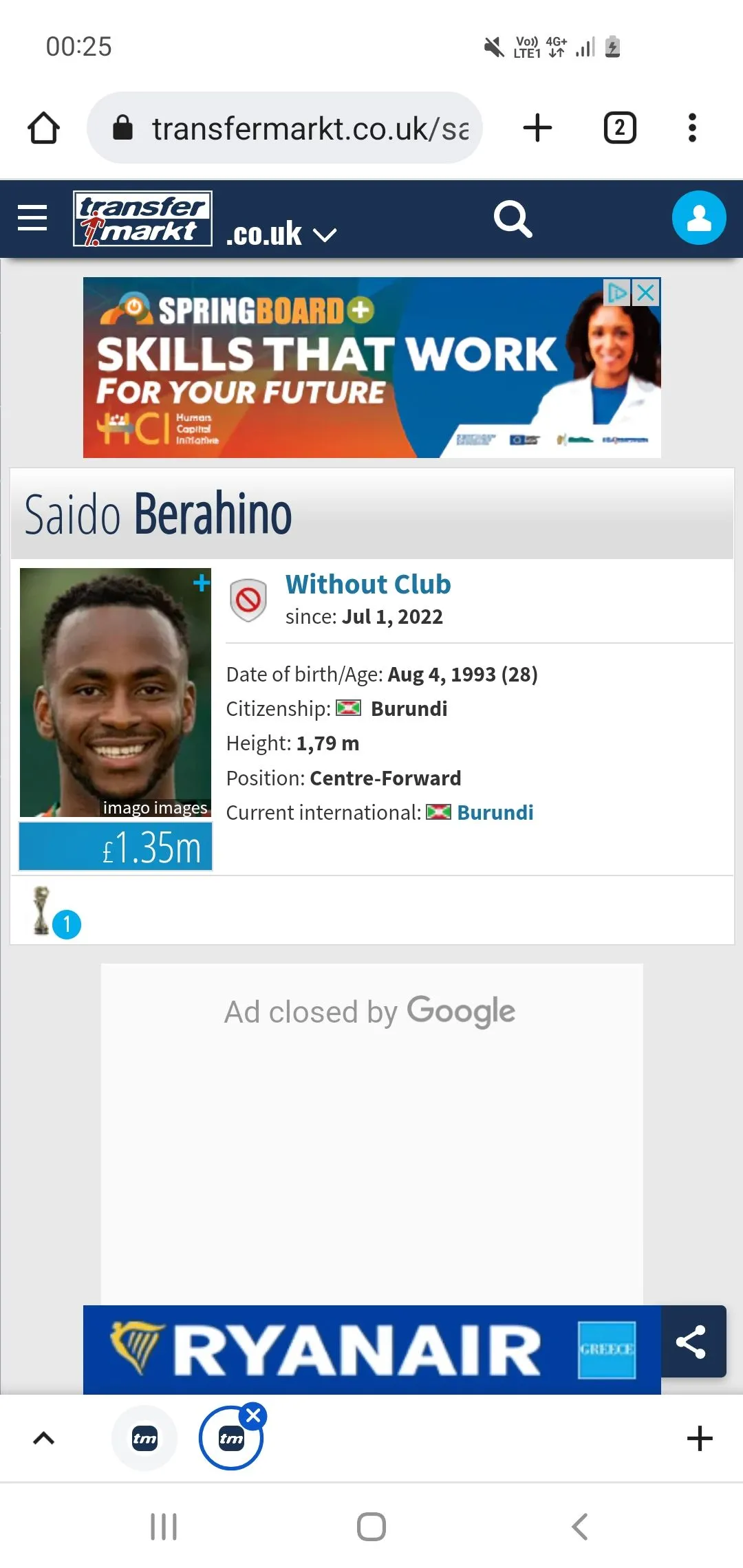Open the Without Club link

[368, 585]
